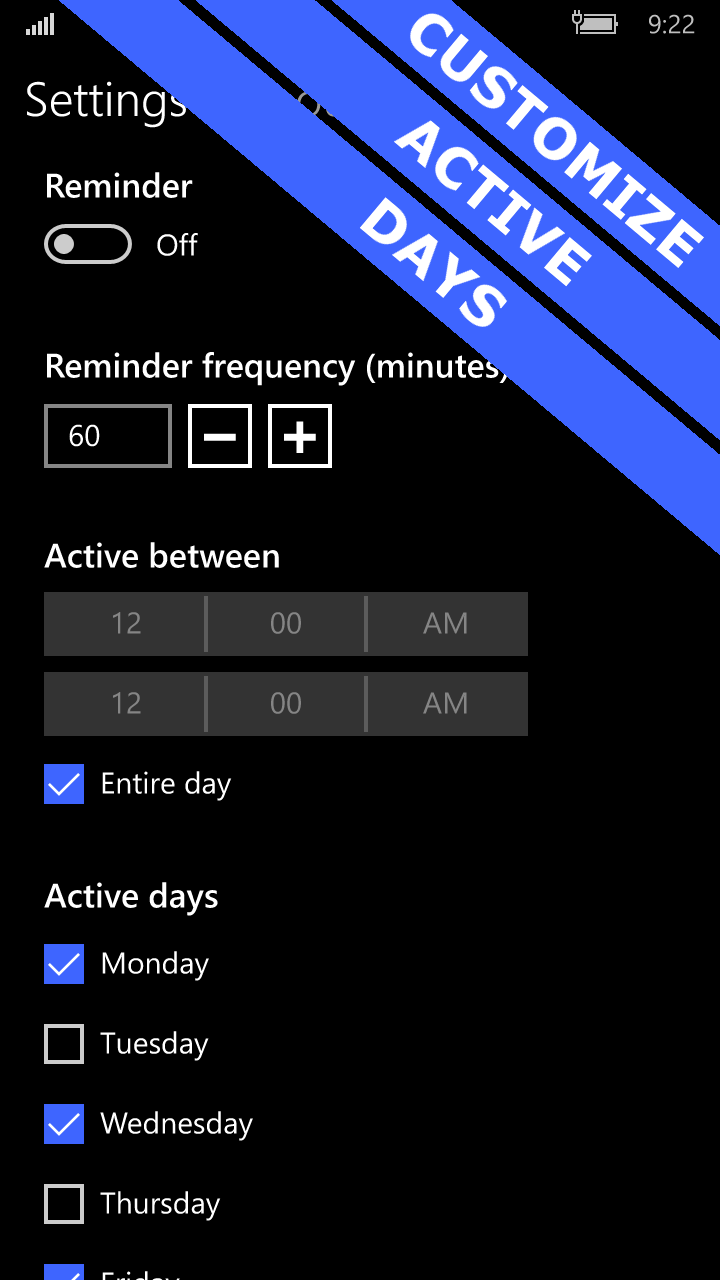The height and width of the screenshot is (1280, 720).
Task: Decrease reminder frequency with the minus button
Action: 220,436
